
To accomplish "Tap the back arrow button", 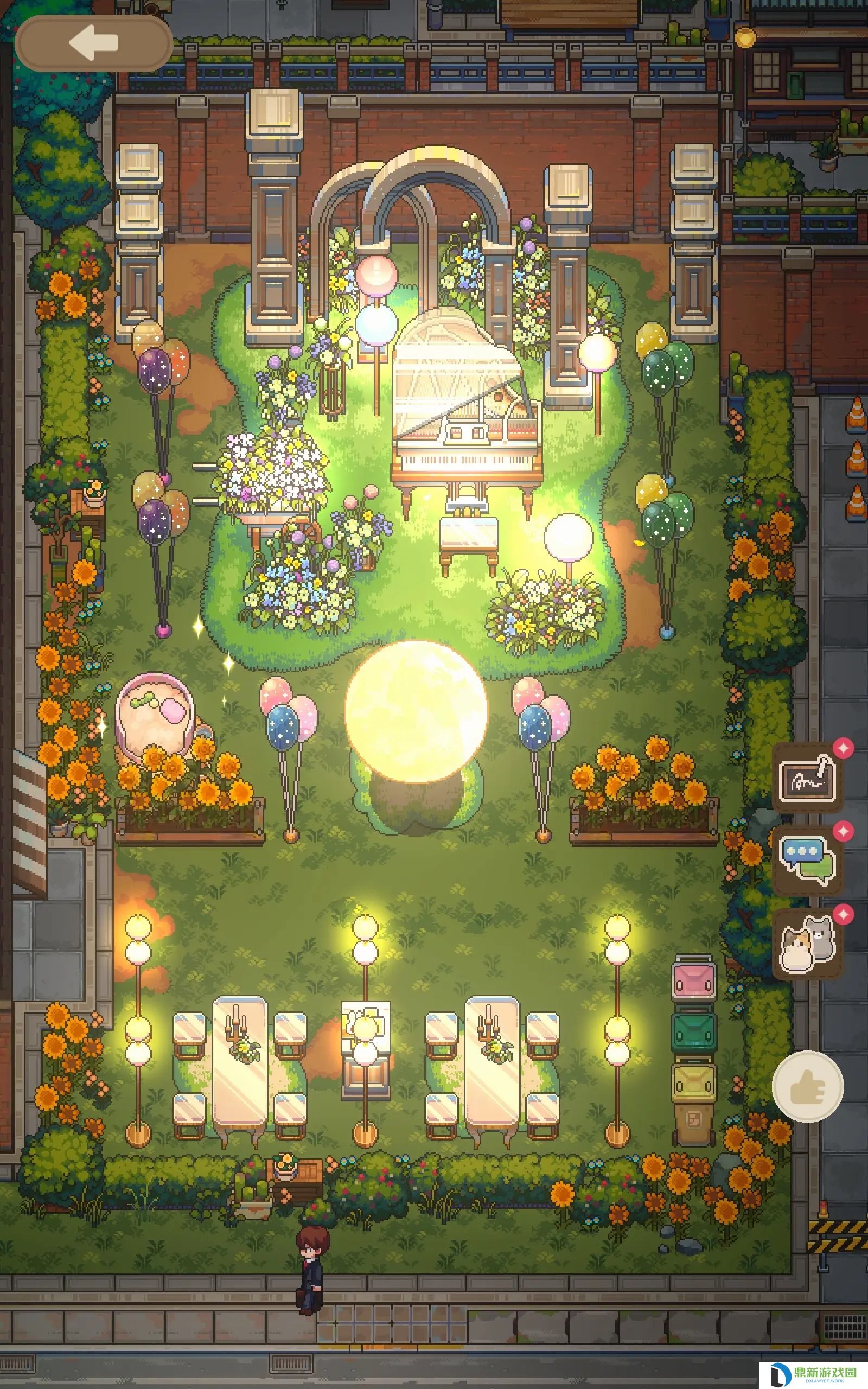I will (93, 43).
